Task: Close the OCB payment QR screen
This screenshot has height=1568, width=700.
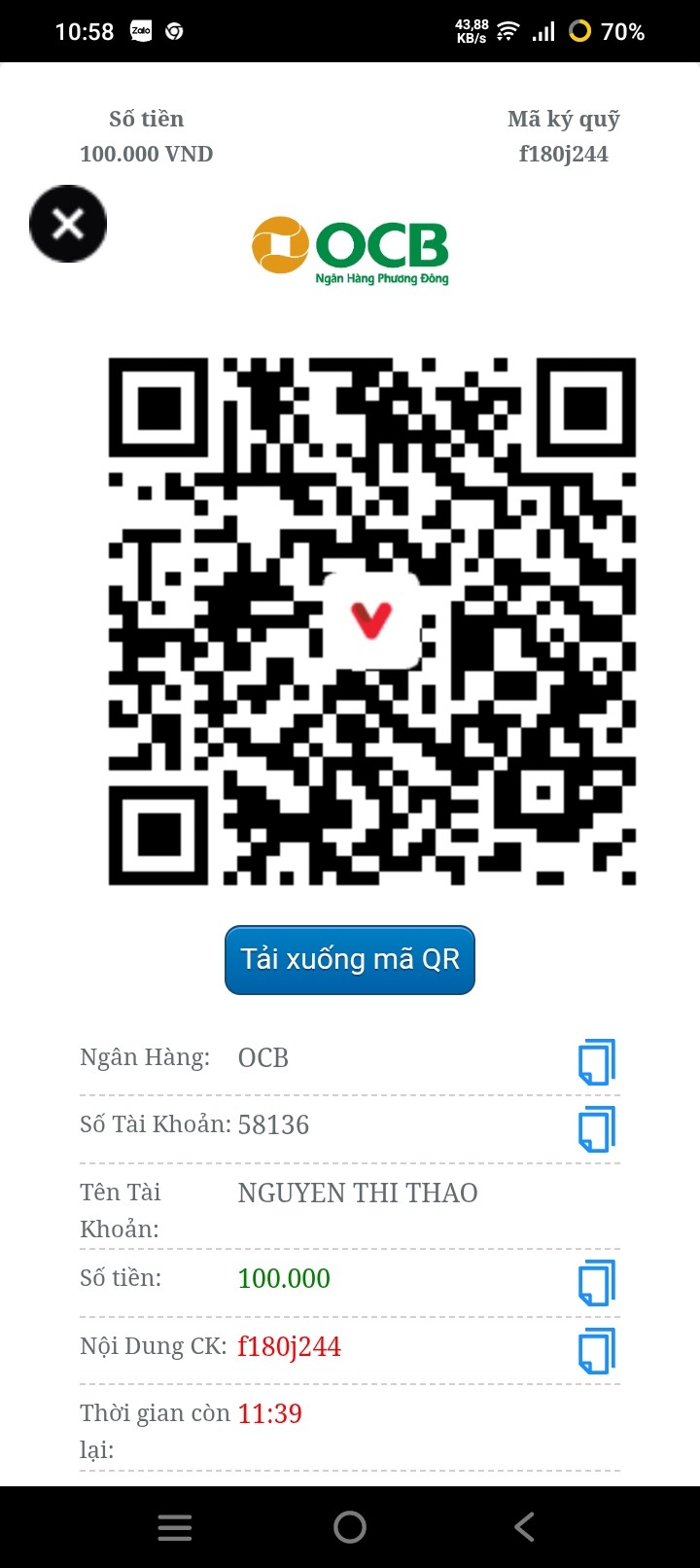Action: tap(68, 224)
